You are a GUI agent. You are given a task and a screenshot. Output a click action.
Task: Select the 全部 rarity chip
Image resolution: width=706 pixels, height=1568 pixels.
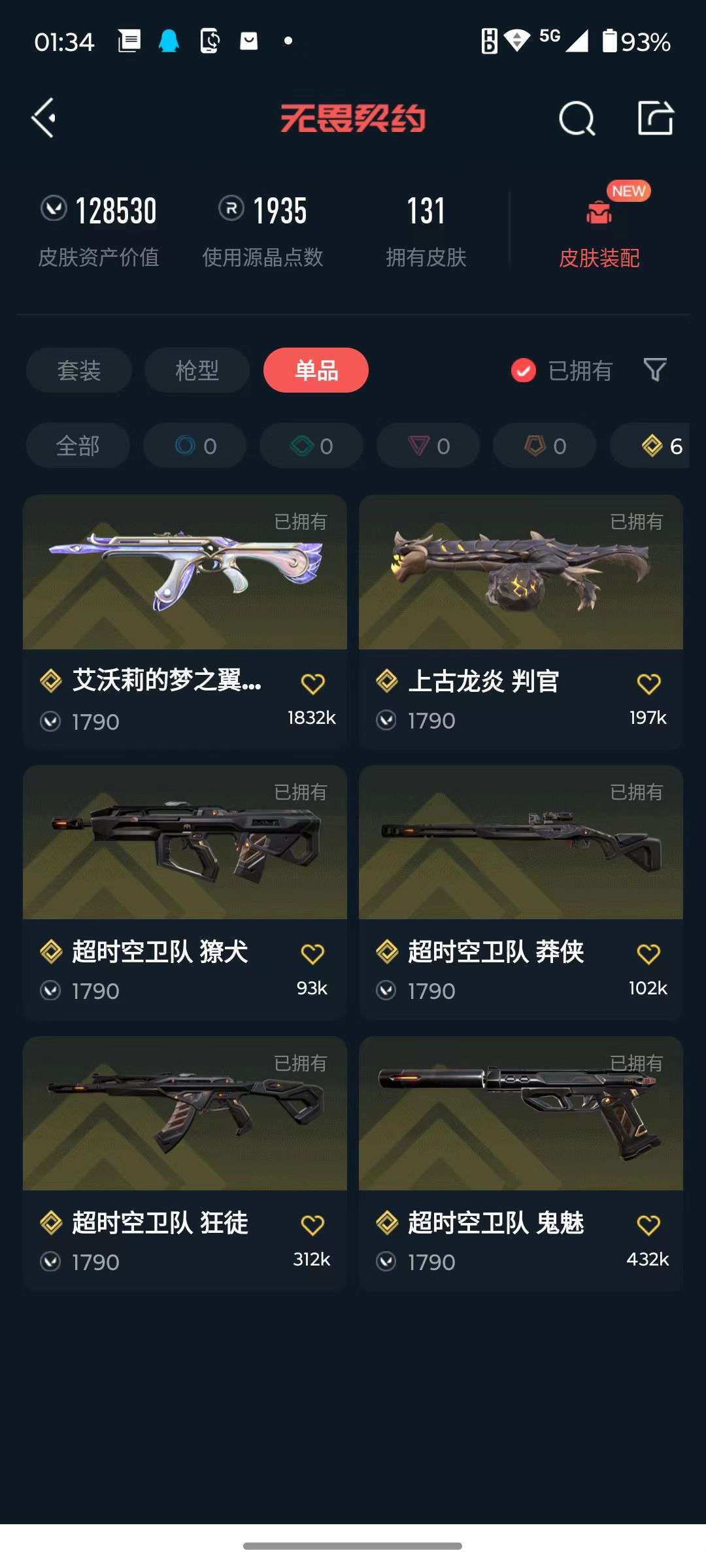[x=78, y=446]
